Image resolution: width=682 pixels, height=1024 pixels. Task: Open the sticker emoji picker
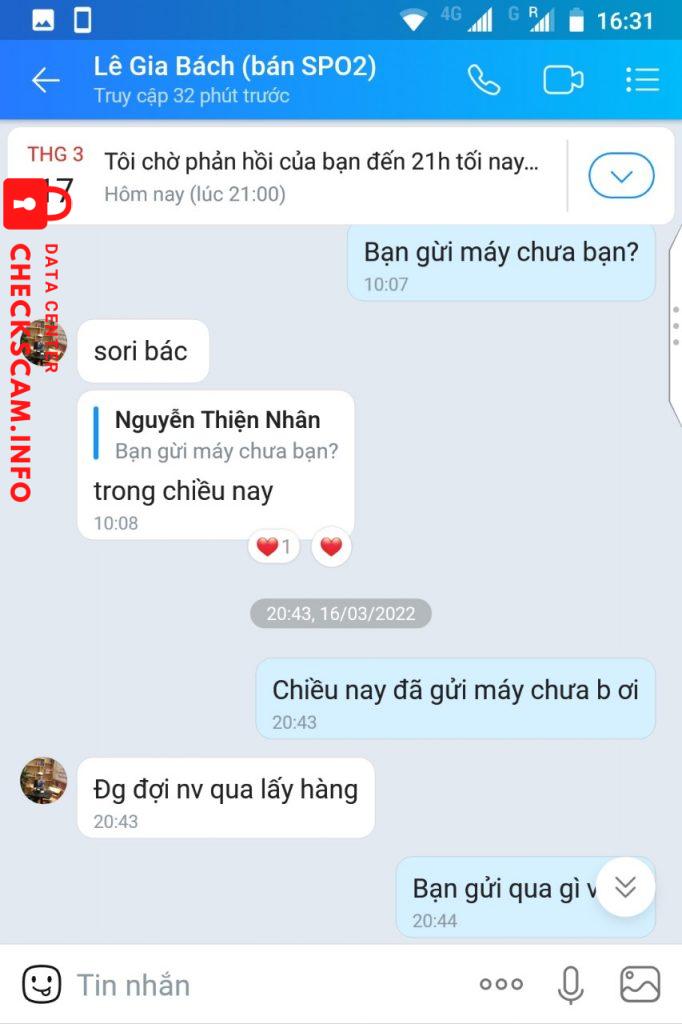click(x=42, y=985)
